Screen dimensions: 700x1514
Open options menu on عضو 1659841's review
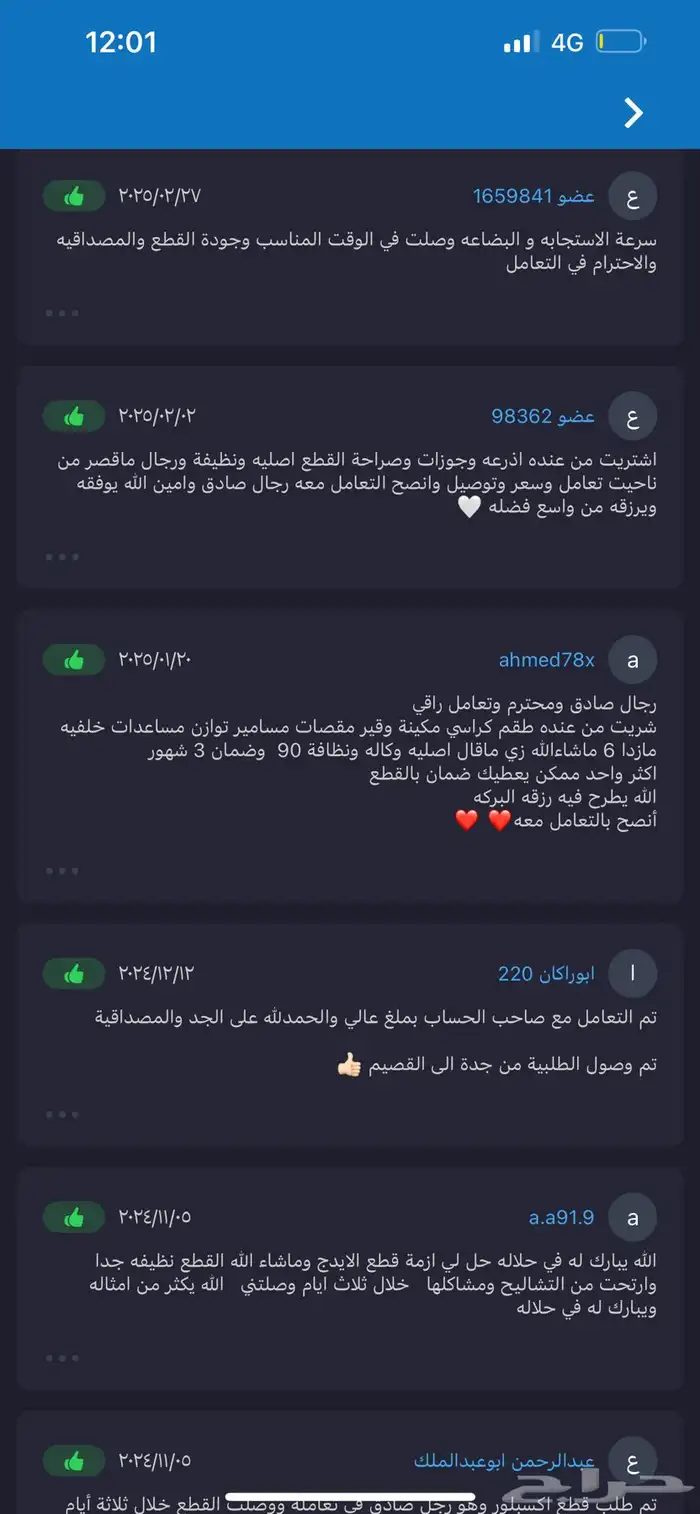point(62,312)
